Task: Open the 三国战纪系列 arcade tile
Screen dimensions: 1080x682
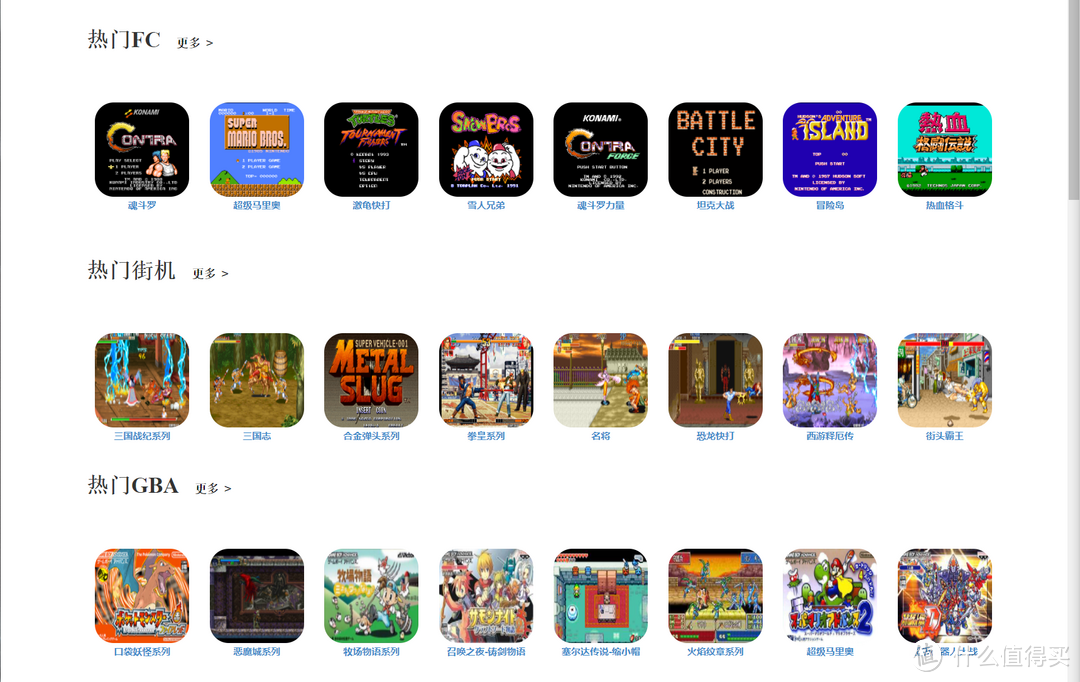Action: (x=142, y=380)
